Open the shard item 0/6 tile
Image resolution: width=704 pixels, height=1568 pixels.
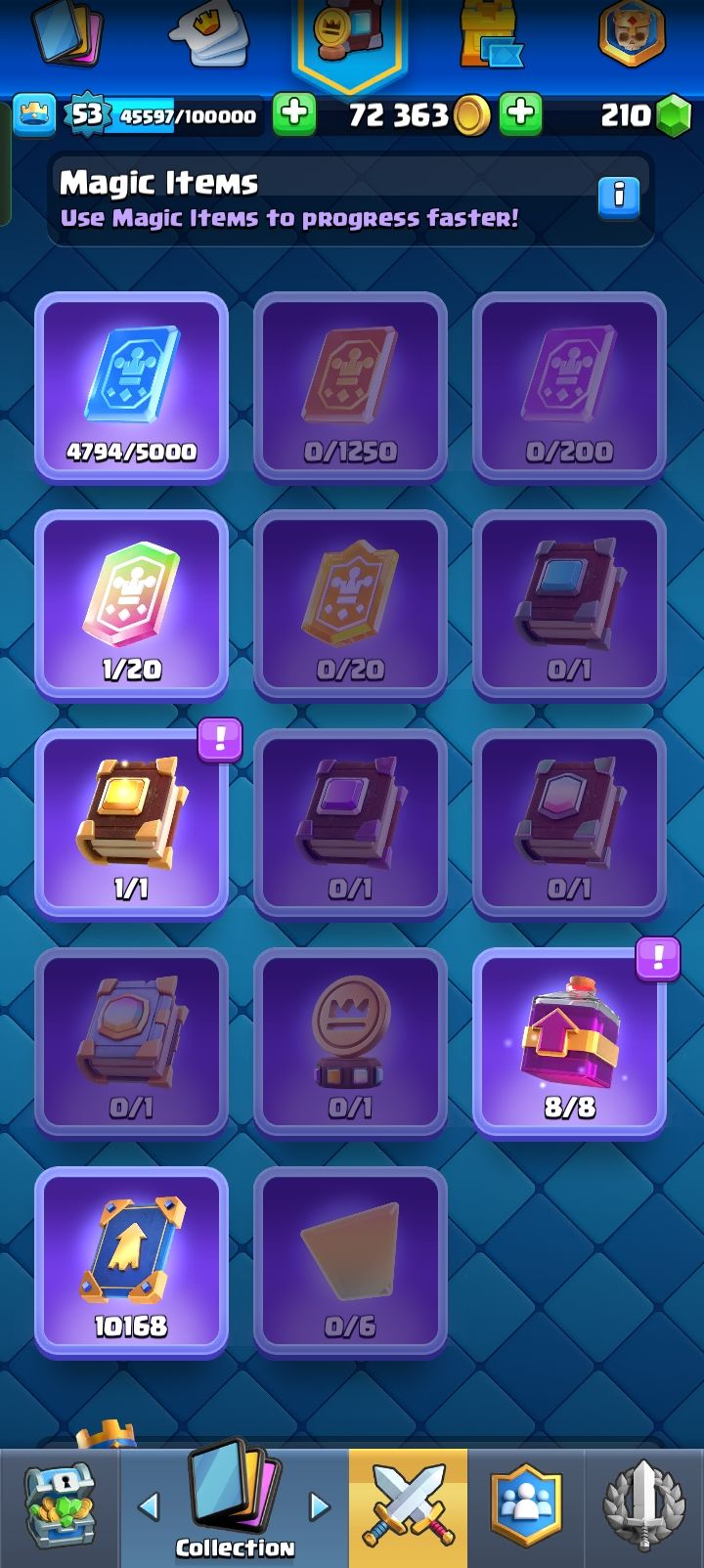point(350,1261)
